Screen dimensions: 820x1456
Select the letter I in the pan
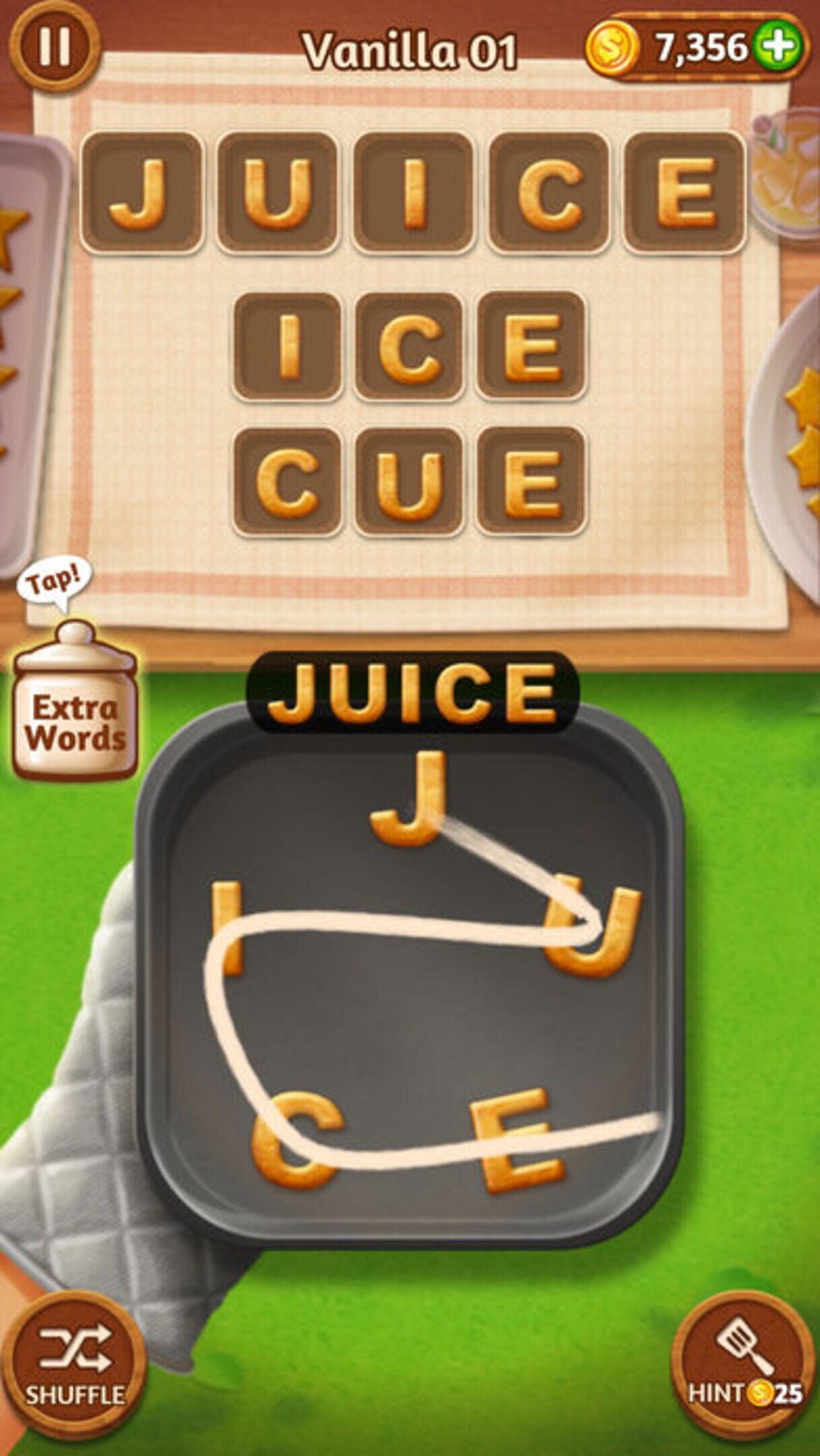pos(228,929)
